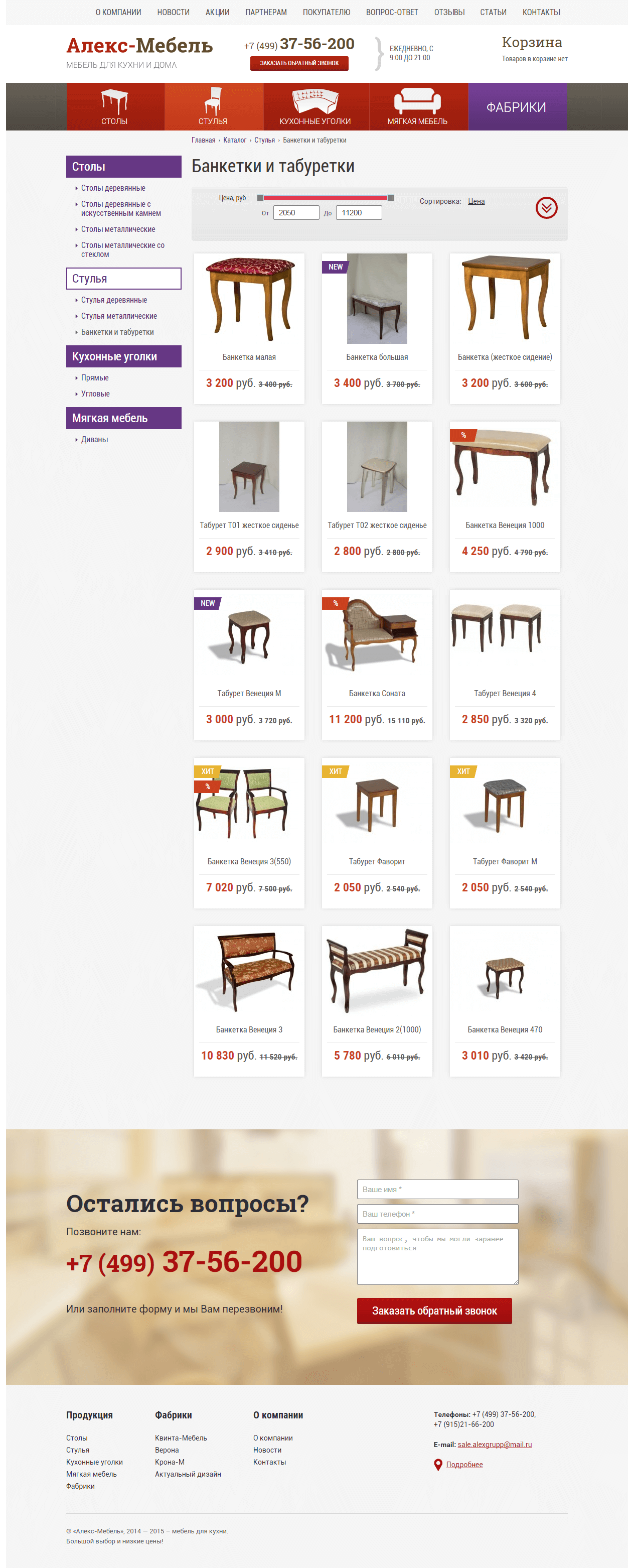The width and height of the screenshot is (634, 1568).
Task: Edit the minimum price field 2050
Action: 295,212
